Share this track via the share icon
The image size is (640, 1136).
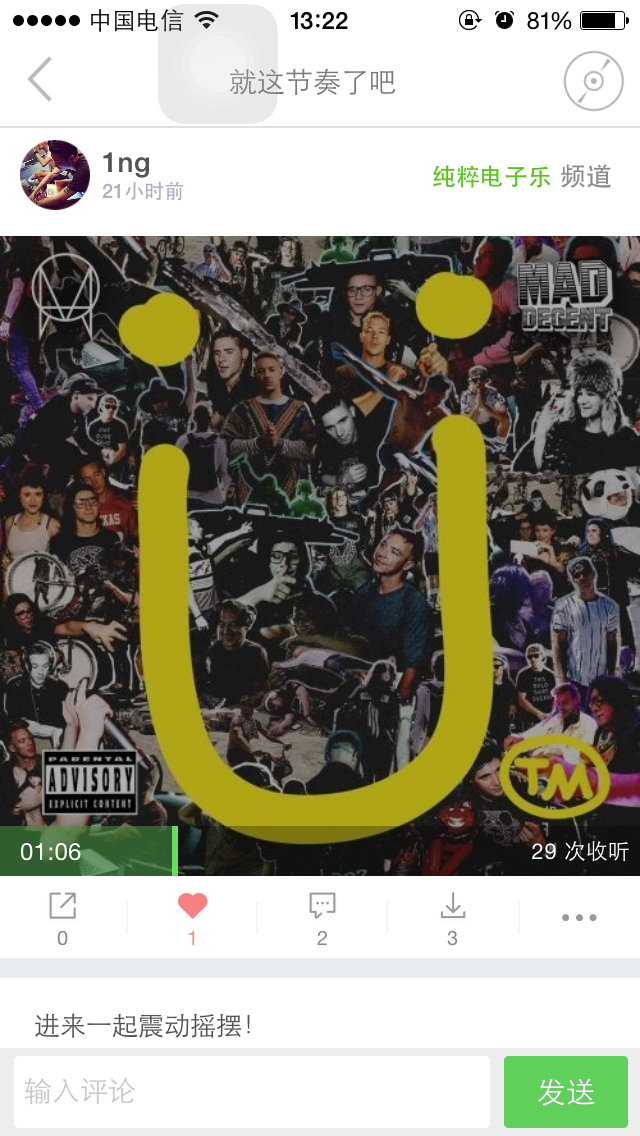[62, 906]
